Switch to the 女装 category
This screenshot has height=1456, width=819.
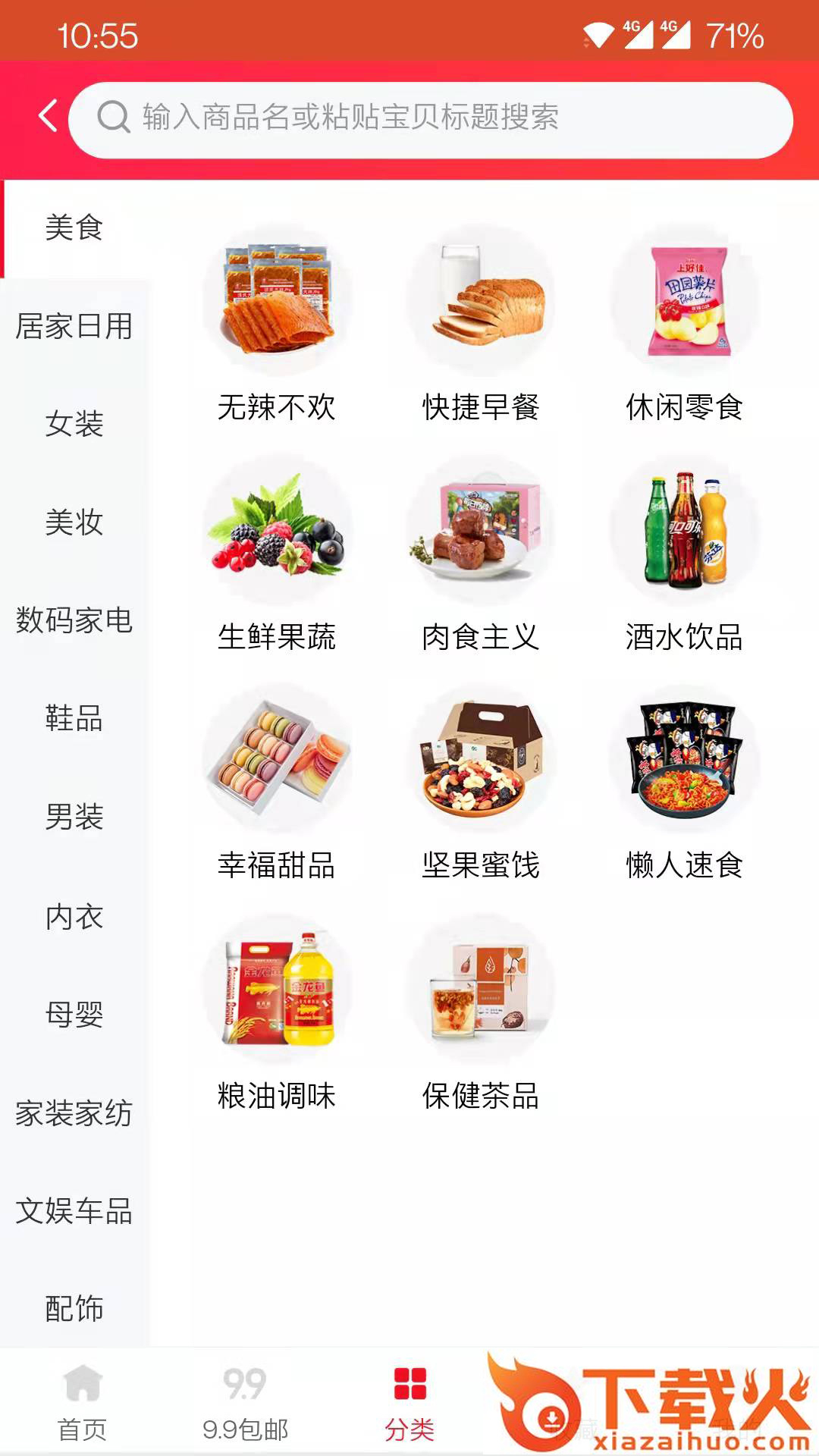pos(74,423)
